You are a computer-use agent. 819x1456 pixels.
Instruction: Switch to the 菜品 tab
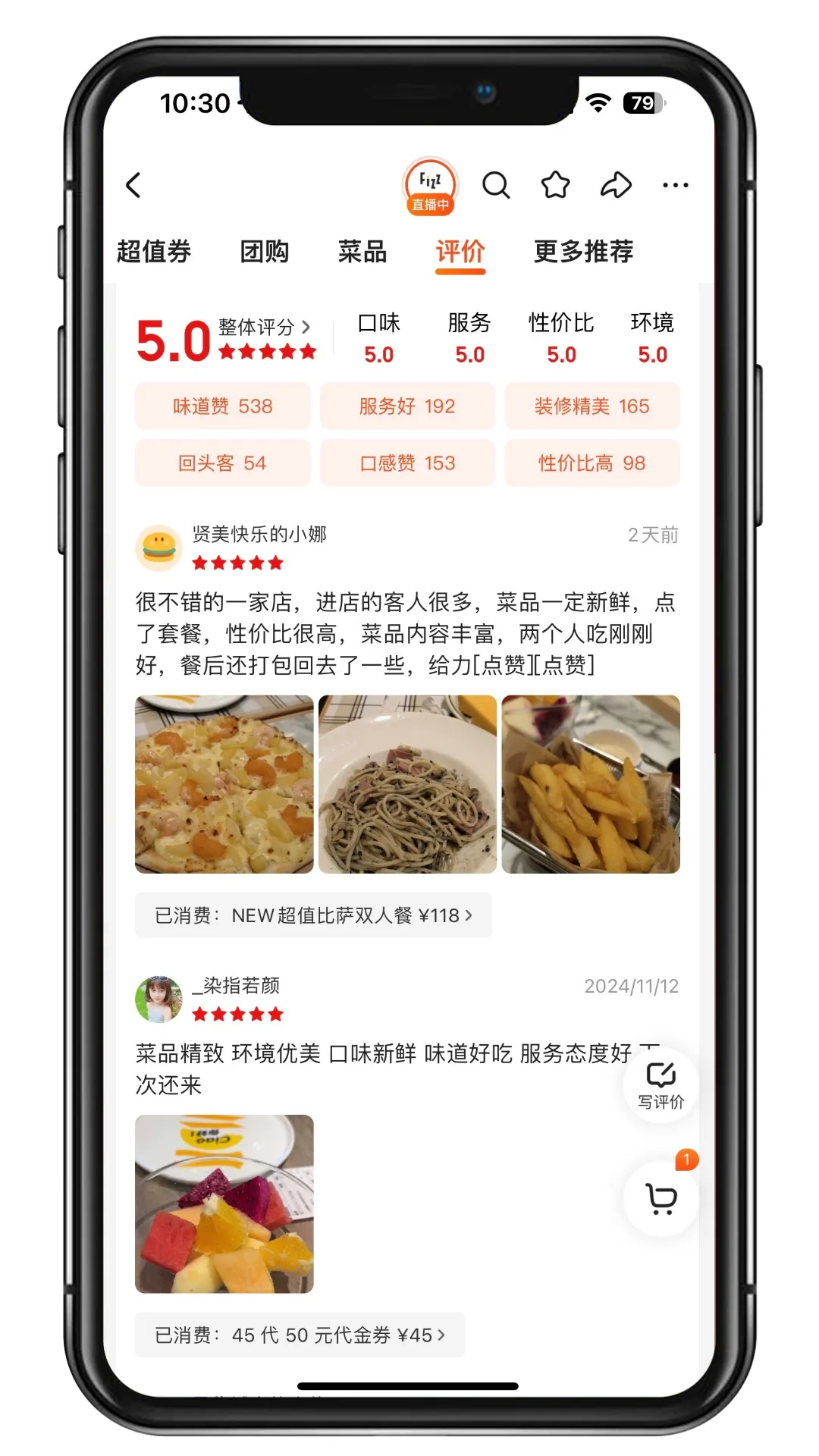pos(362,252)
